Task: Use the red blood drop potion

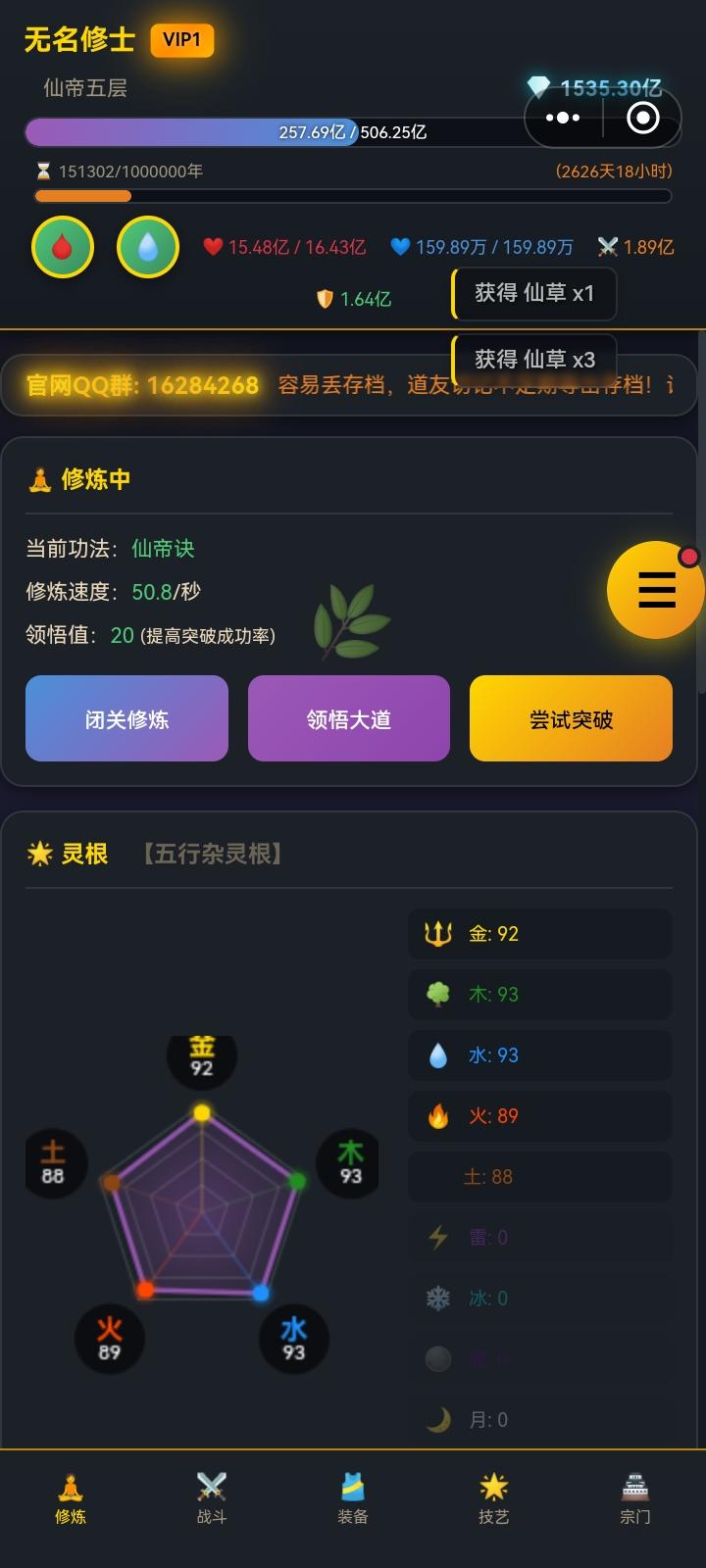Action: (63, 247)
